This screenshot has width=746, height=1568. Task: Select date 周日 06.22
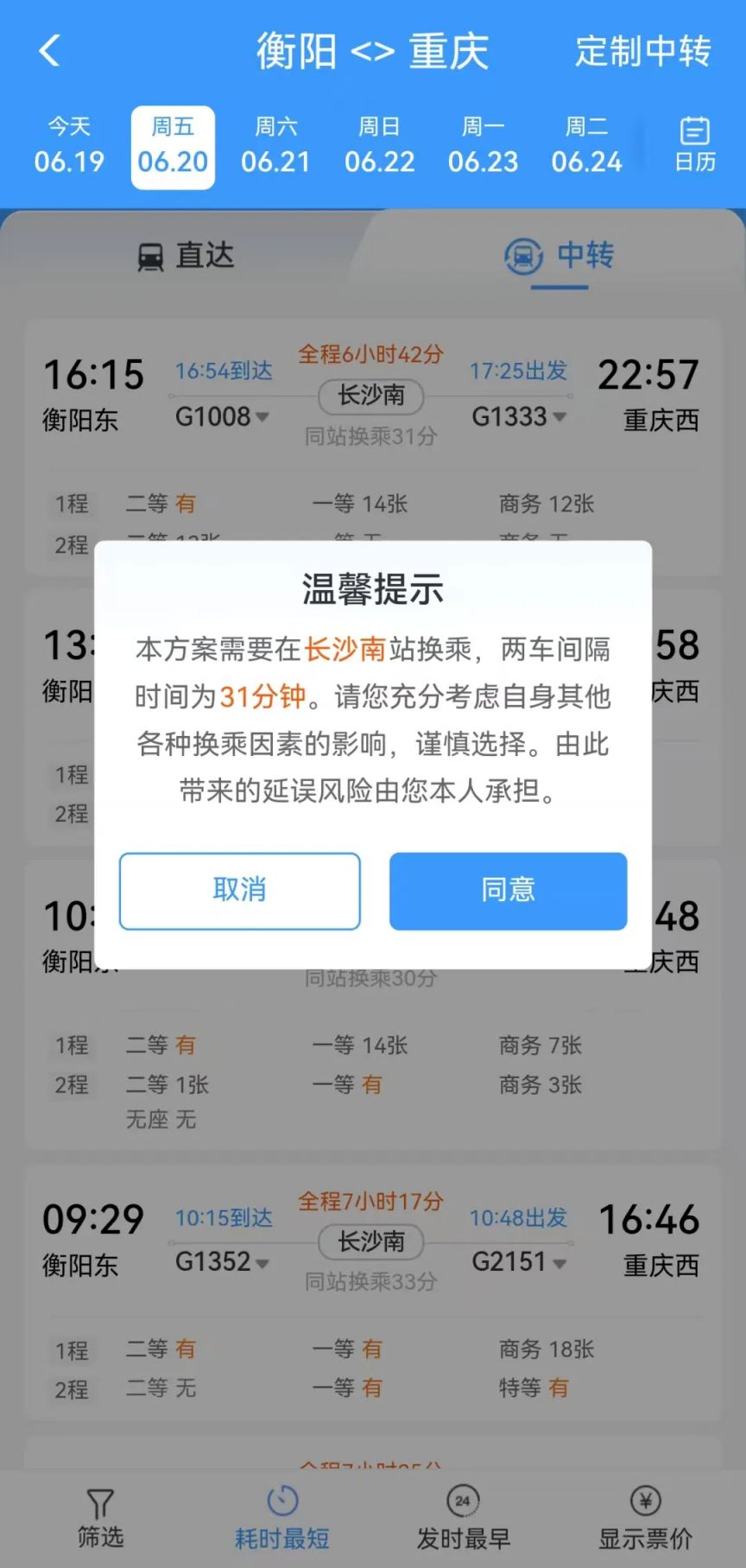pyautogui.click(x=379, y=146)
